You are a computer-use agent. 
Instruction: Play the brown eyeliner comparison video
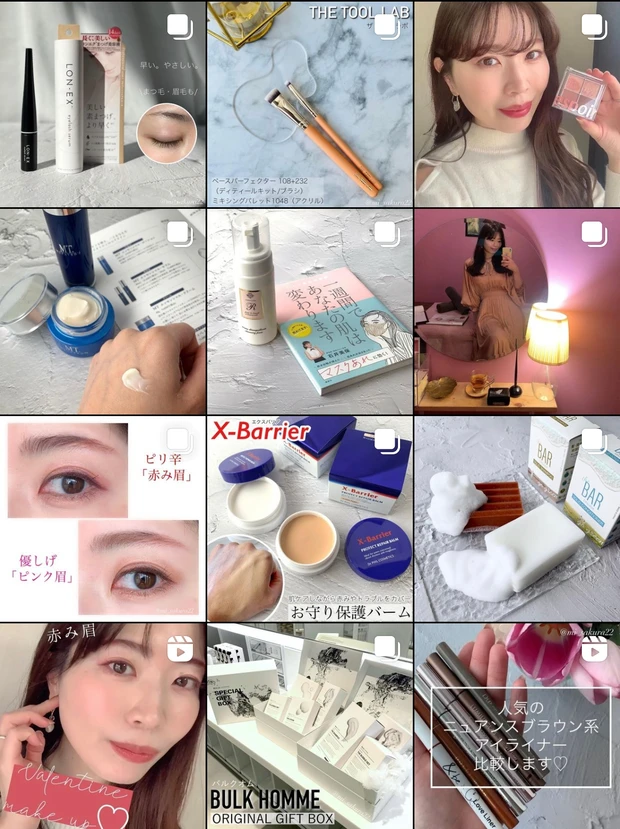(517, 726)
